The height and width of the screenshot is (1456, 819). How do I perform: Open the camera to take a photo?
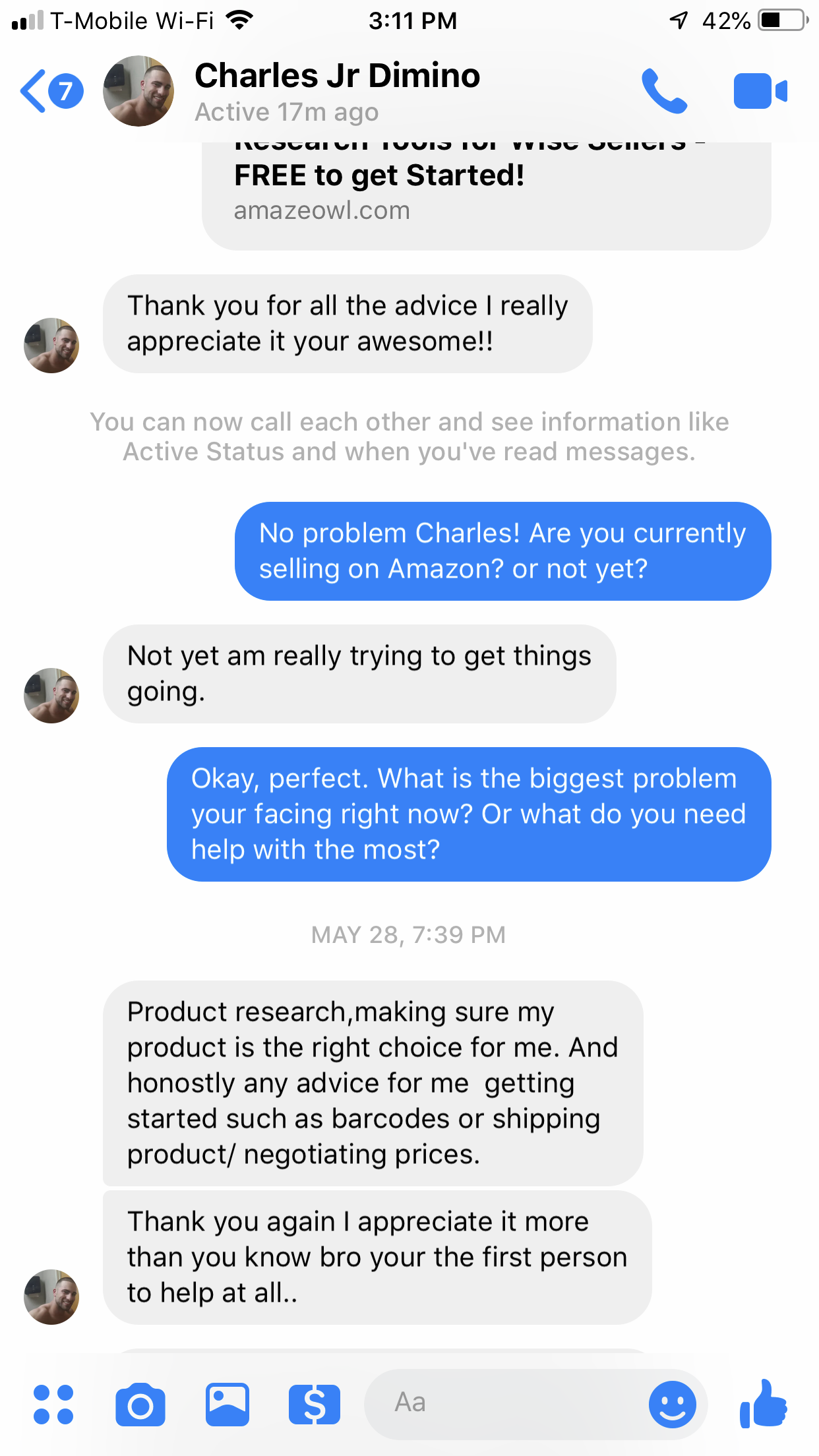tap(140, 1405)
